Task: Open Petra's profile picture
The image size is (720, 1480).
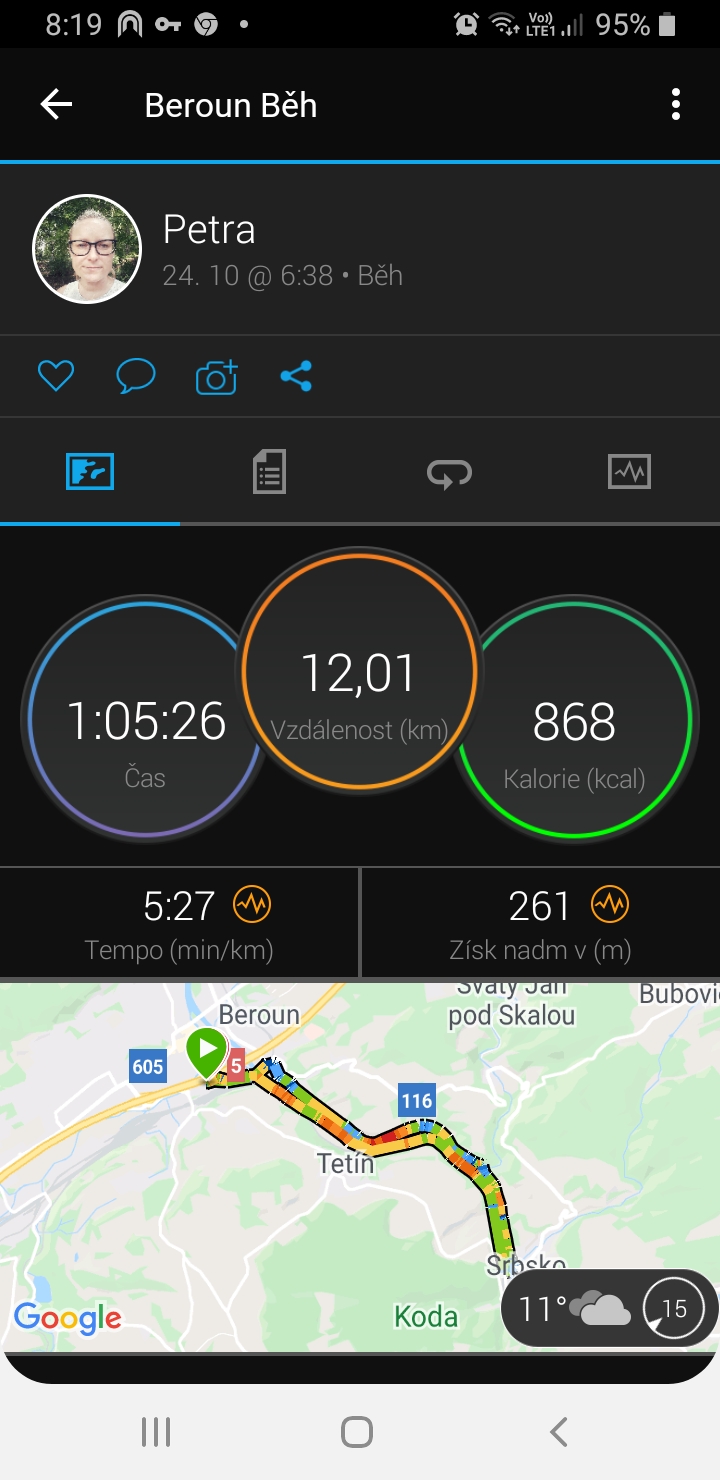Action: coord(87,248)
